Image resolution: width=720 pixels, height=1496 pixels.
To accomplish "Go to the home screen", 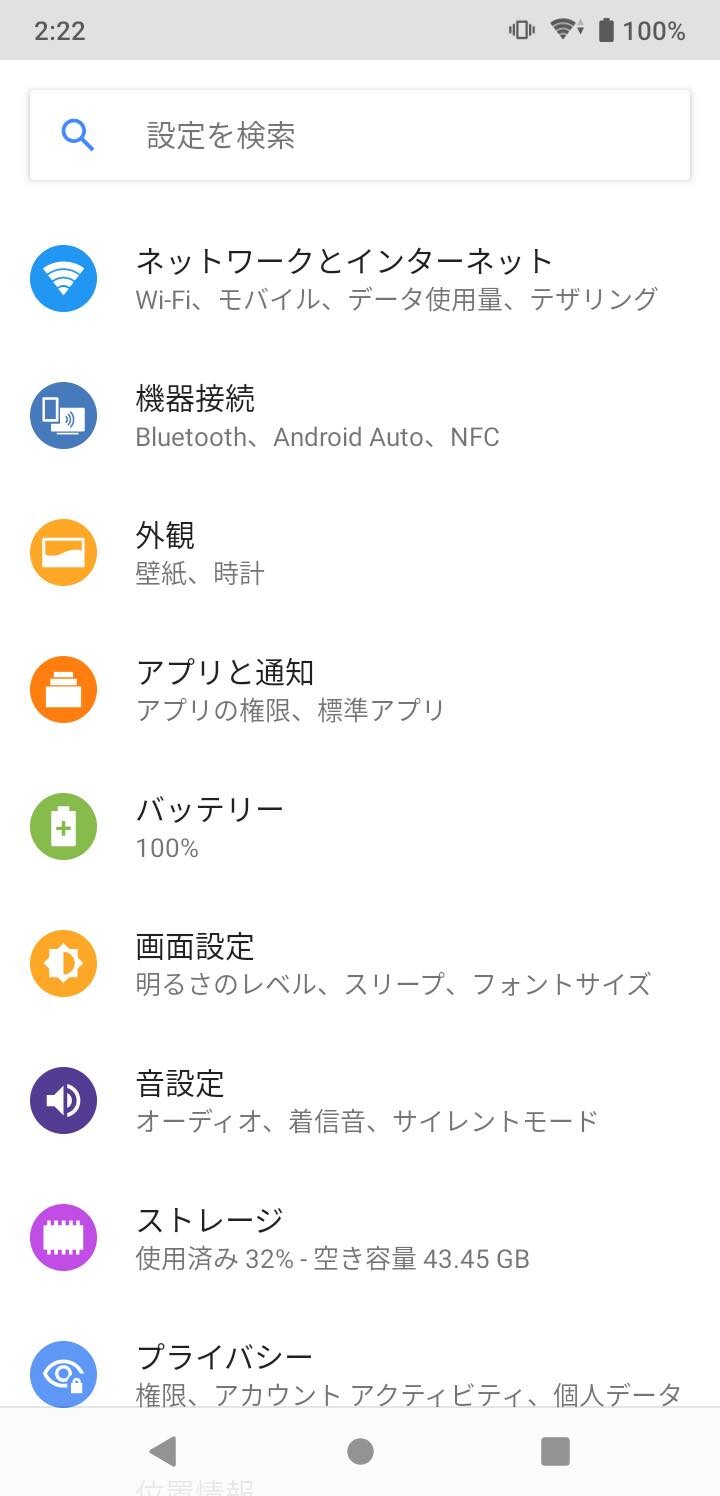I will pos(360,1451).
